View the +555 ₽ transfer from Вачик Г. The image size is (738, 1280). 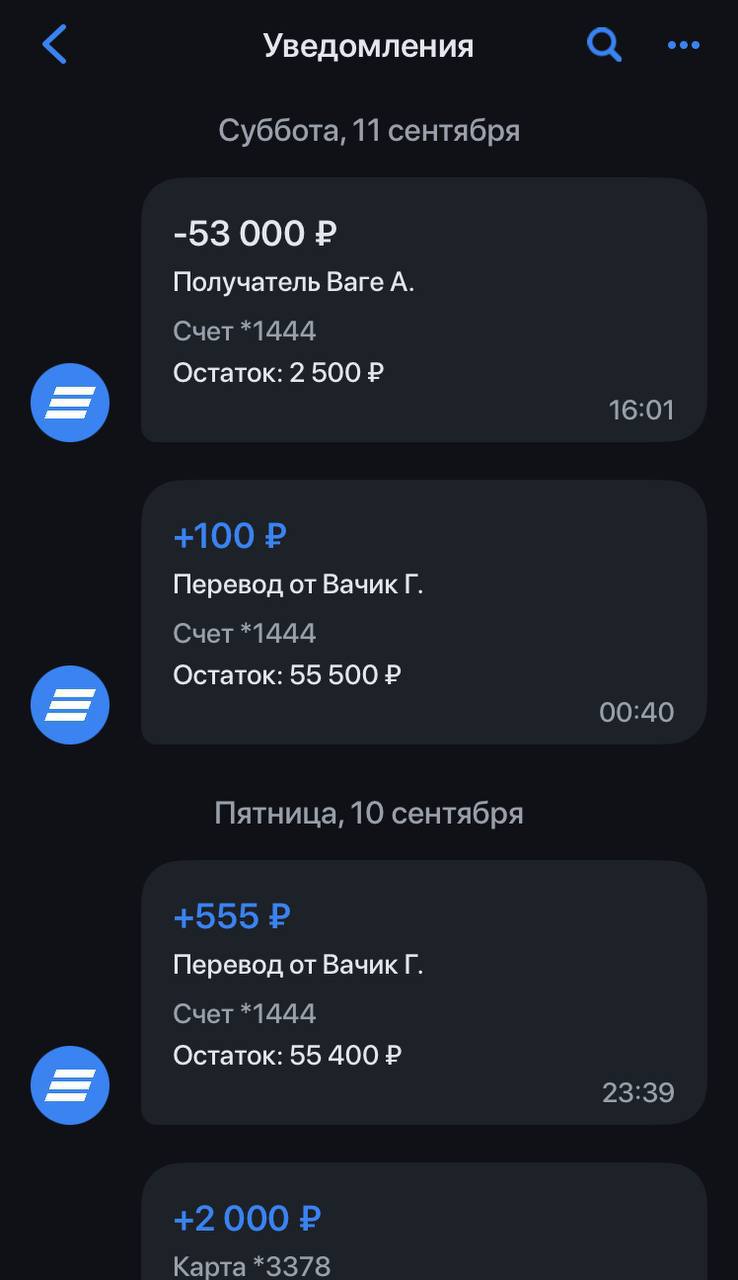tap(423, 992)
